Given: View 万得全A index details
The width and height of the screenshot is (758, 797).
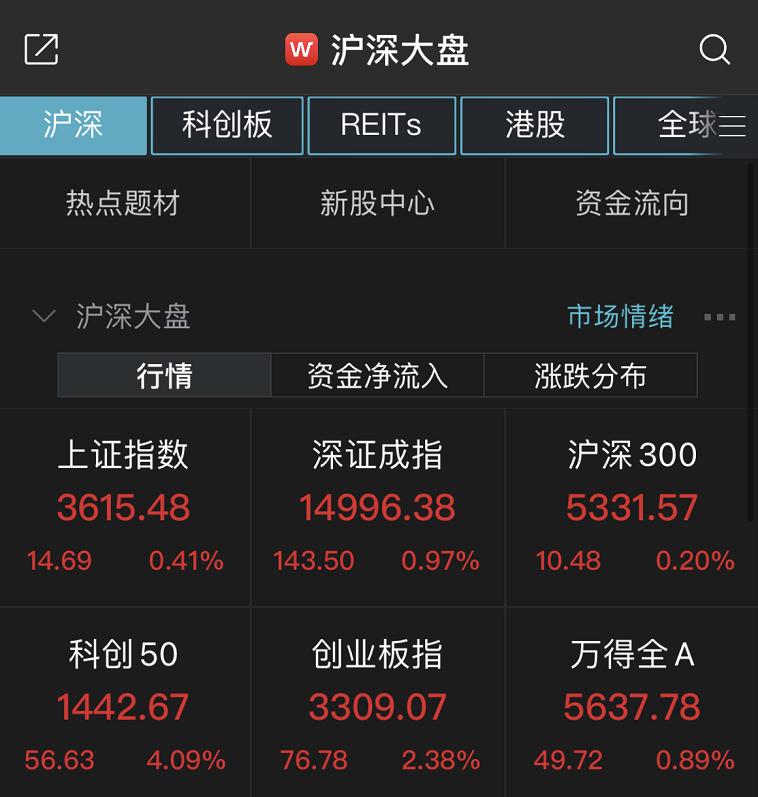Looking at the screenshot, I should click(x=632, y=706).
